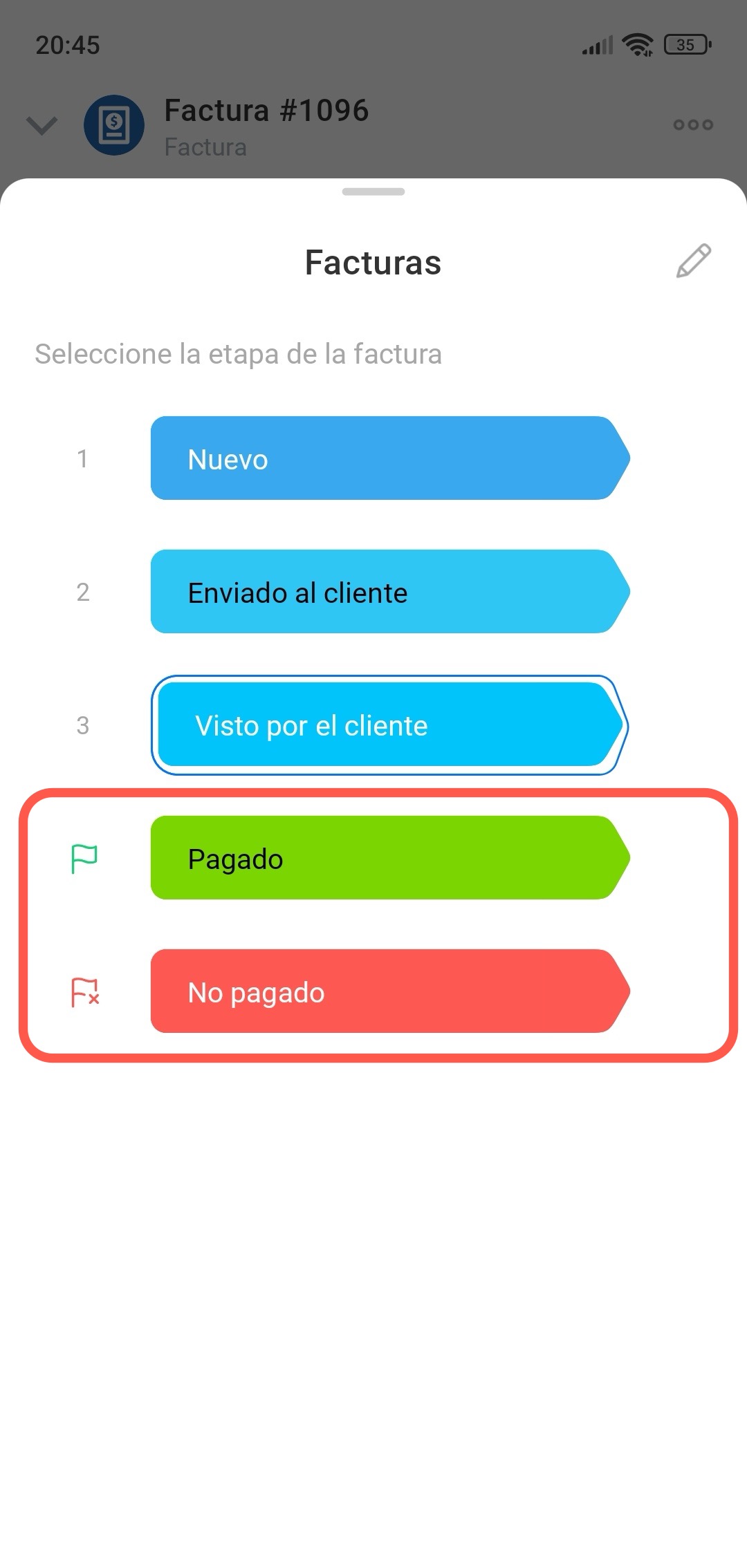Set the invoice stage to No pagado

(x=389, y=991)
